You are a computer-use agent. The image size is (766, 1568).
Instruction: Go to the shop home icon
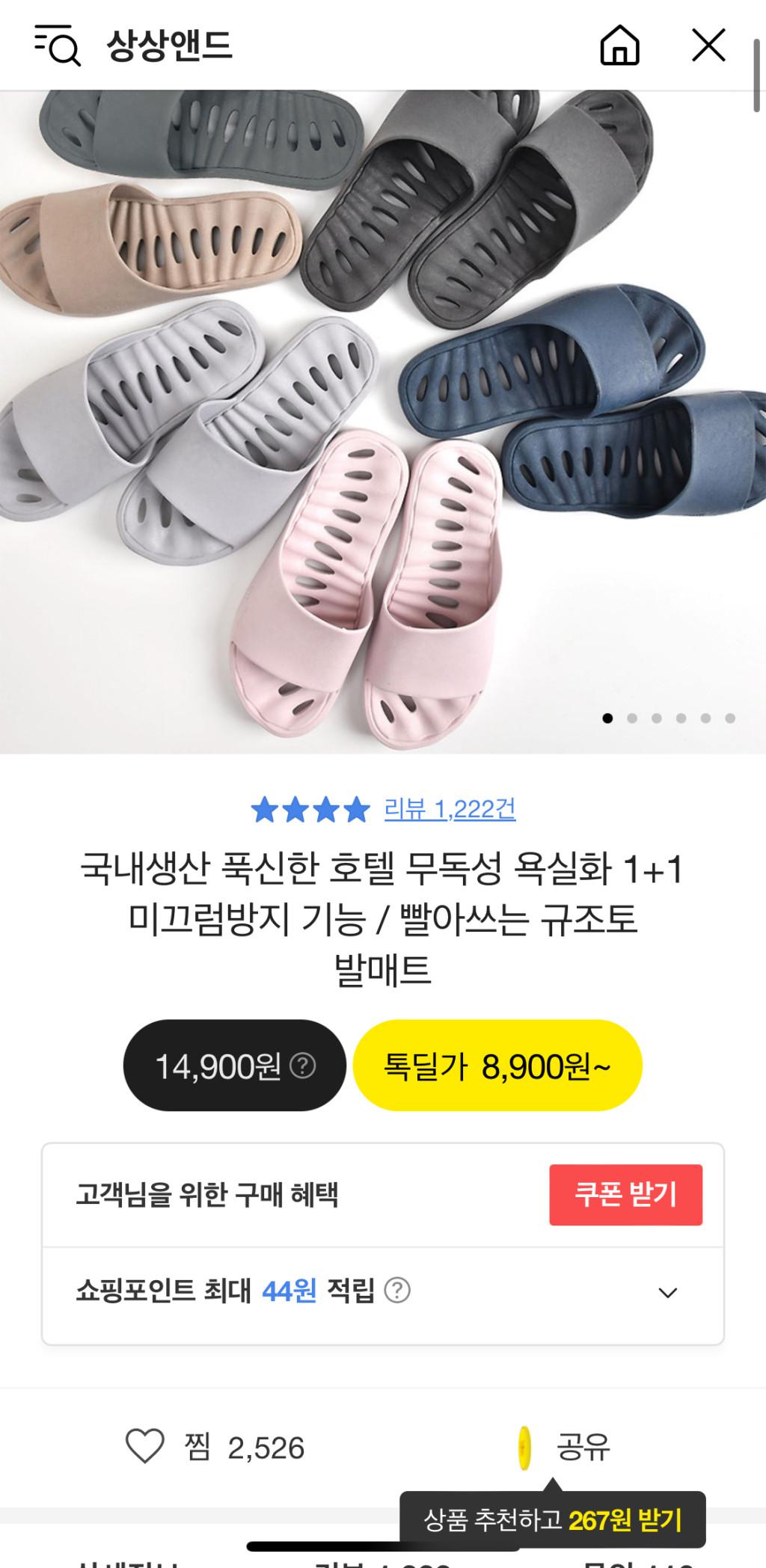[x=619, y=46]
